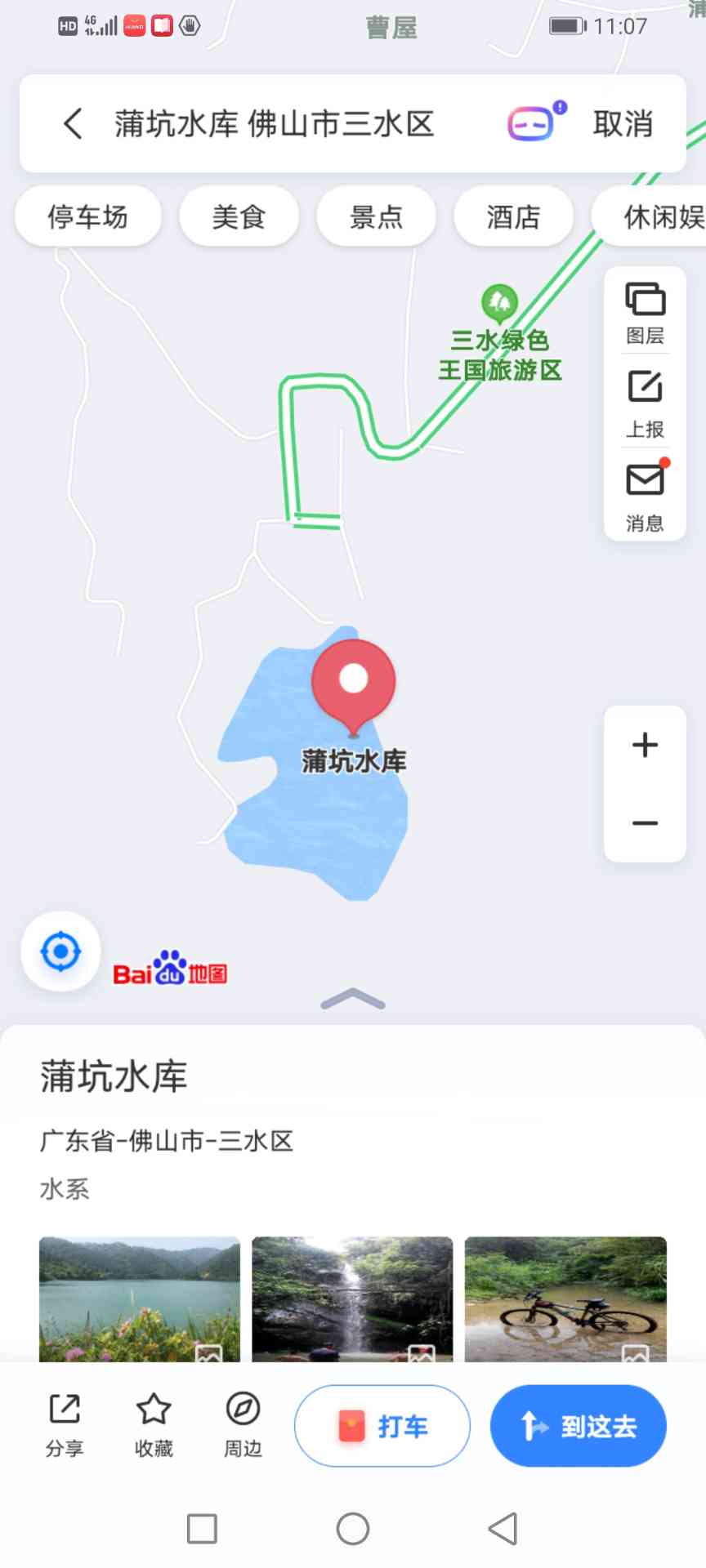The height and width of the screenshot is (1568, 706).
Task: Open the waterfall photo thumbnail
Action: (352, 1298)
